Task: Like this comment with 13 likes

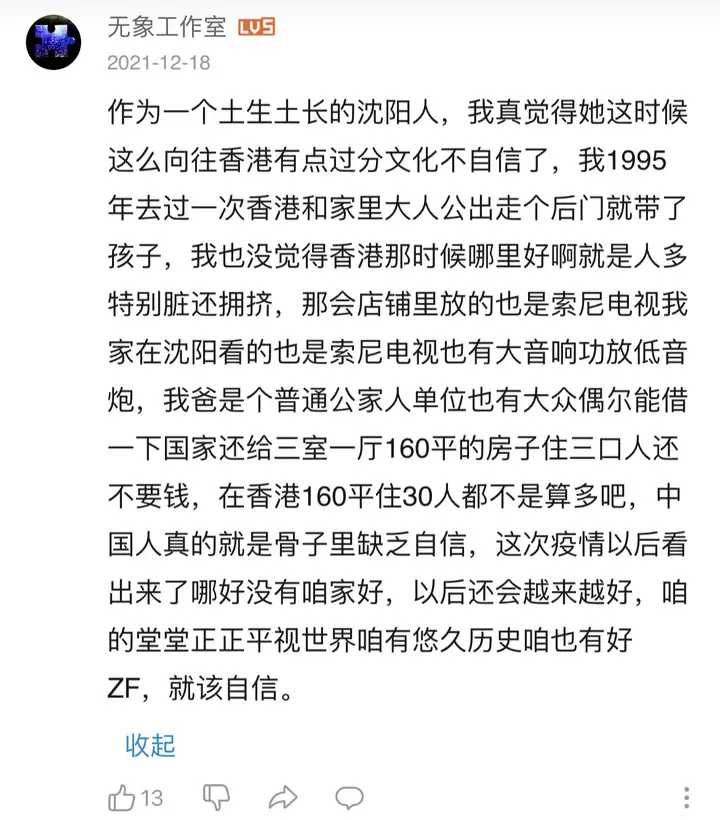Action: click(122, 797)
